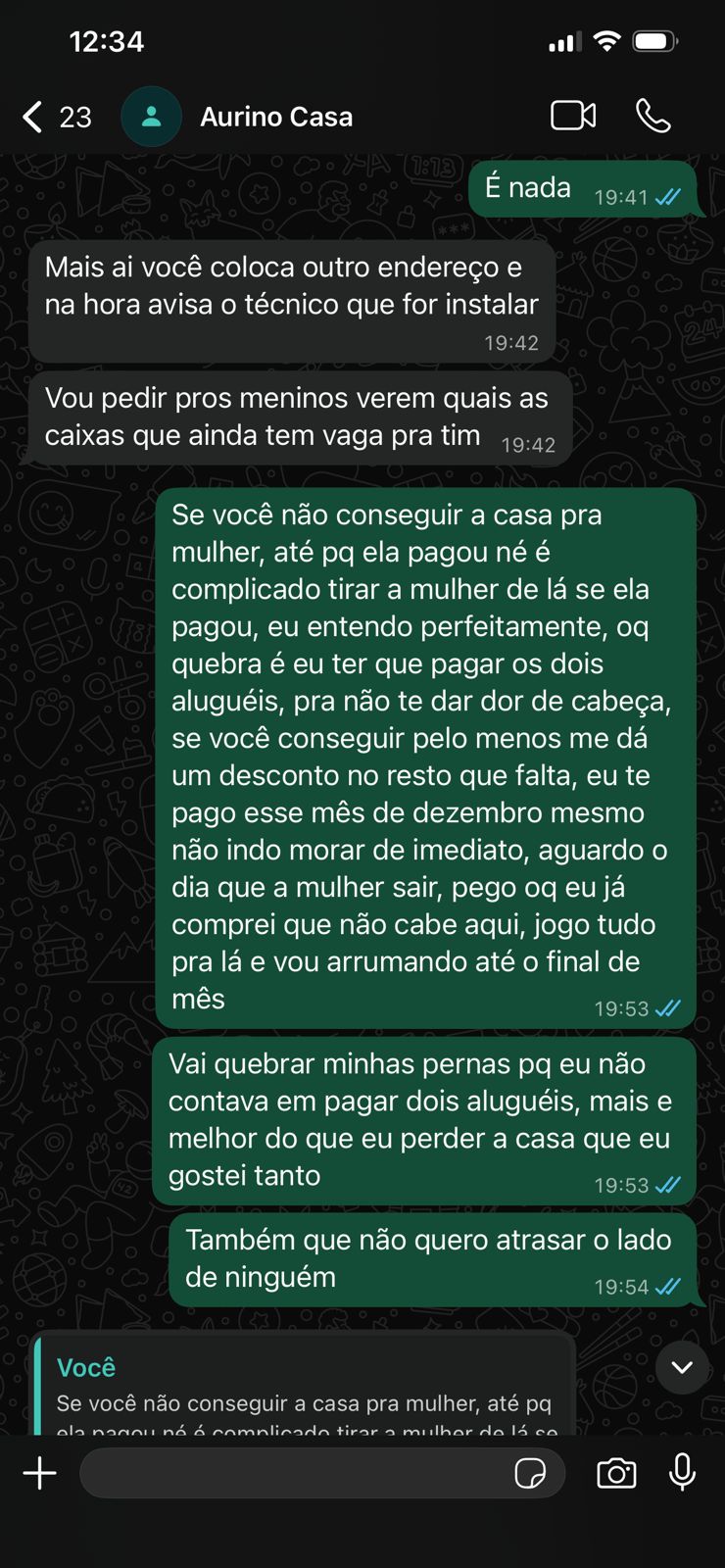Start a video call with Aurino Casa

pyautogui.click(x=573, y=116)
